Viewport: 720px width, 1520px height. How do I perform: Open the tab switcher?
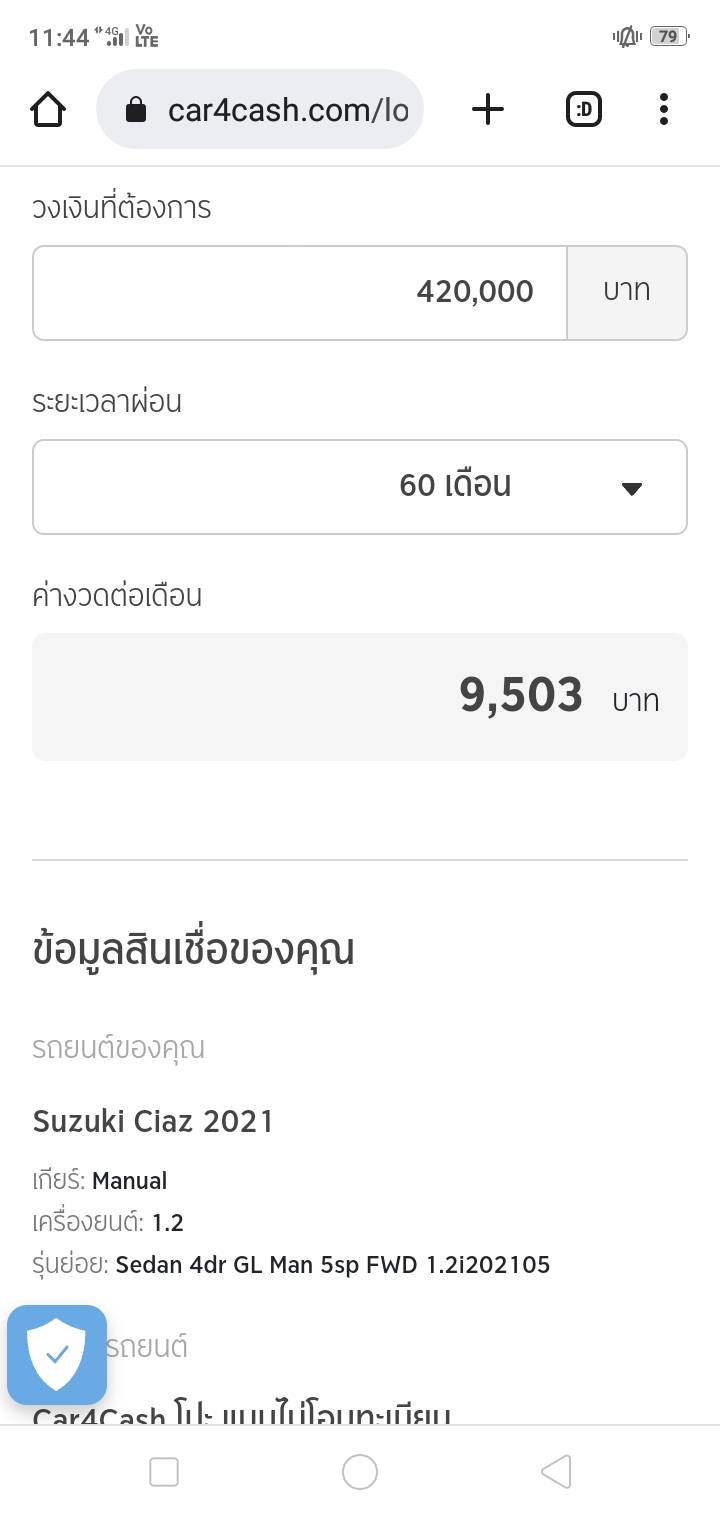(x=584, y=109)
